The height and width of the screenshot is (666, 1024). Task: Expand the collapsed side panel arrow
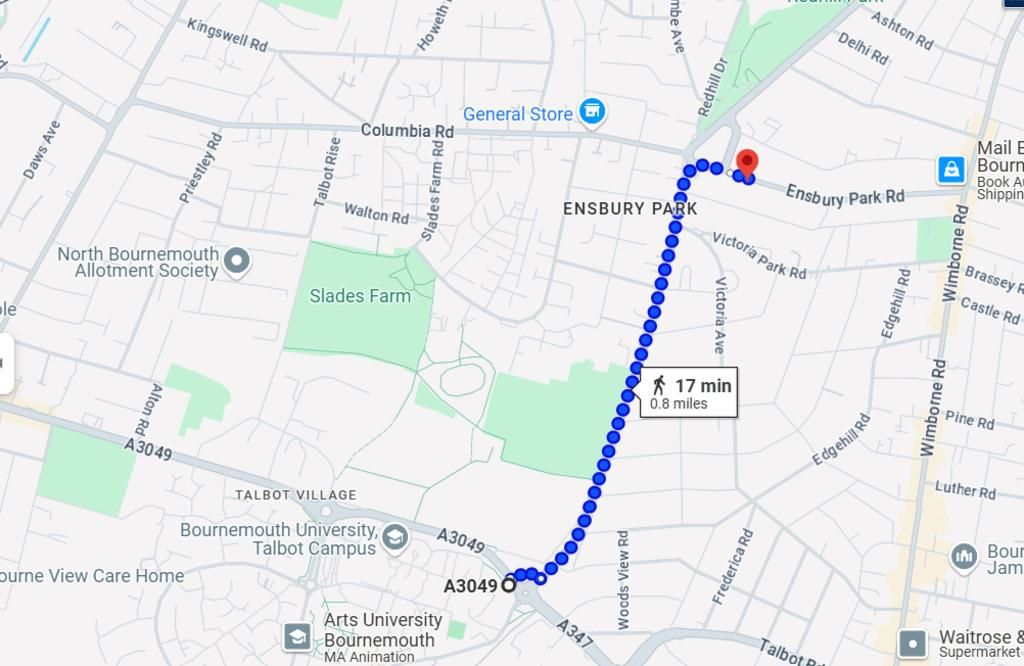coord(5,364)
